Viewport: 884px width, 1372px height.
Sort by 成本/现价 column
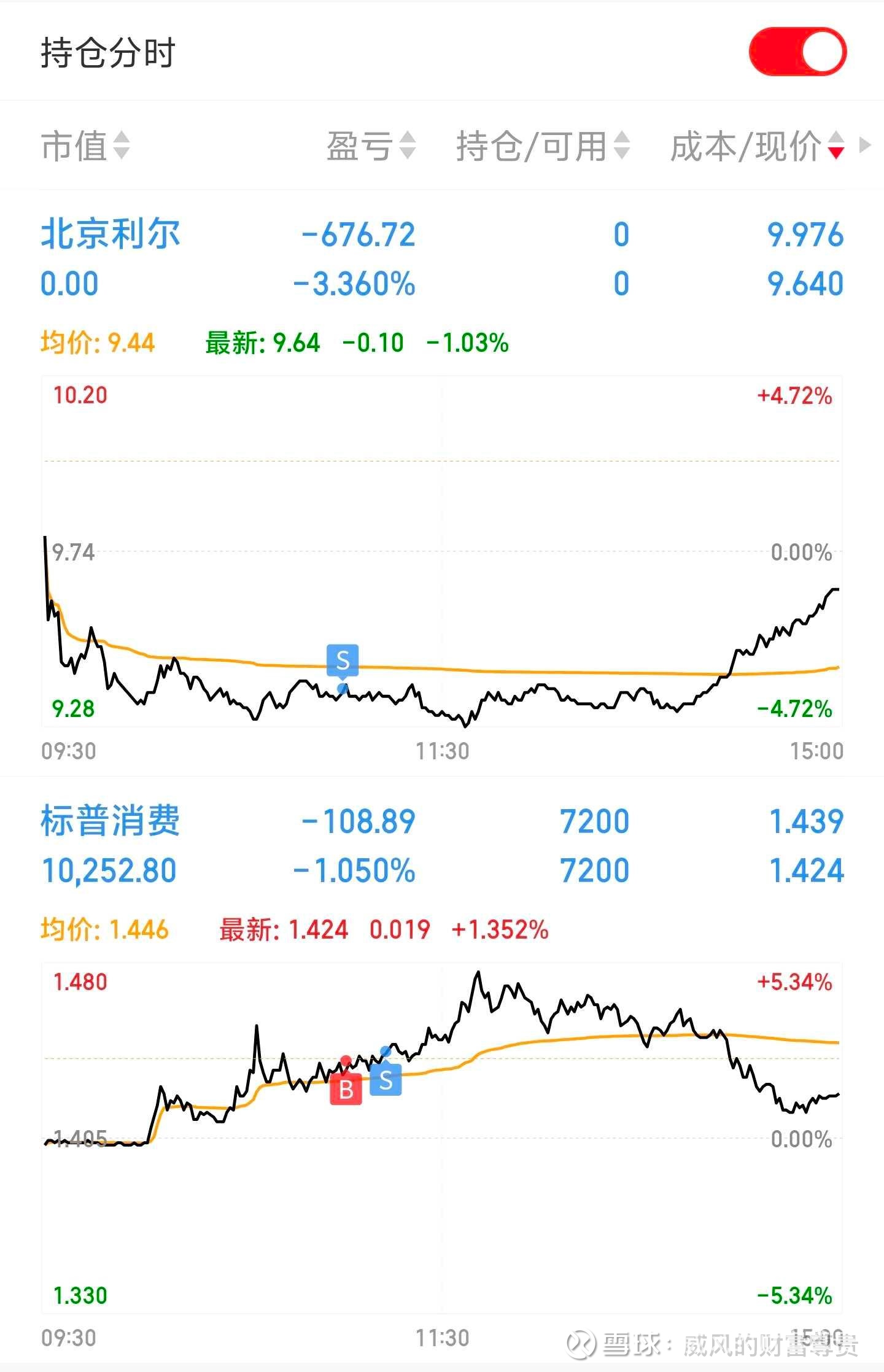click(756, 146)
